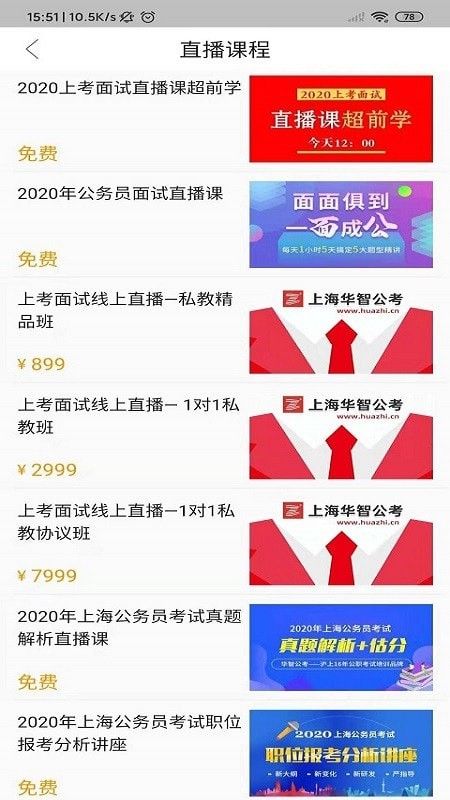
Task: Open 2020年上海公务员考试职位报考分析讲座
Action: coord(225,753)
